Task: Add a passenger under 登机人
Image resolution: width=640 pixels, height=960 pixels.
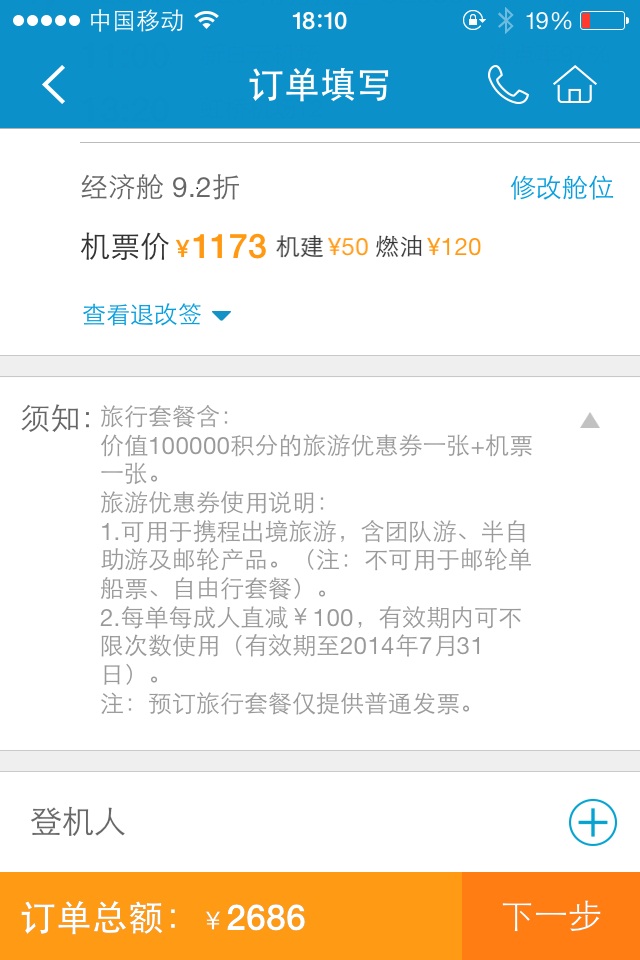Action: coord(592,822)
